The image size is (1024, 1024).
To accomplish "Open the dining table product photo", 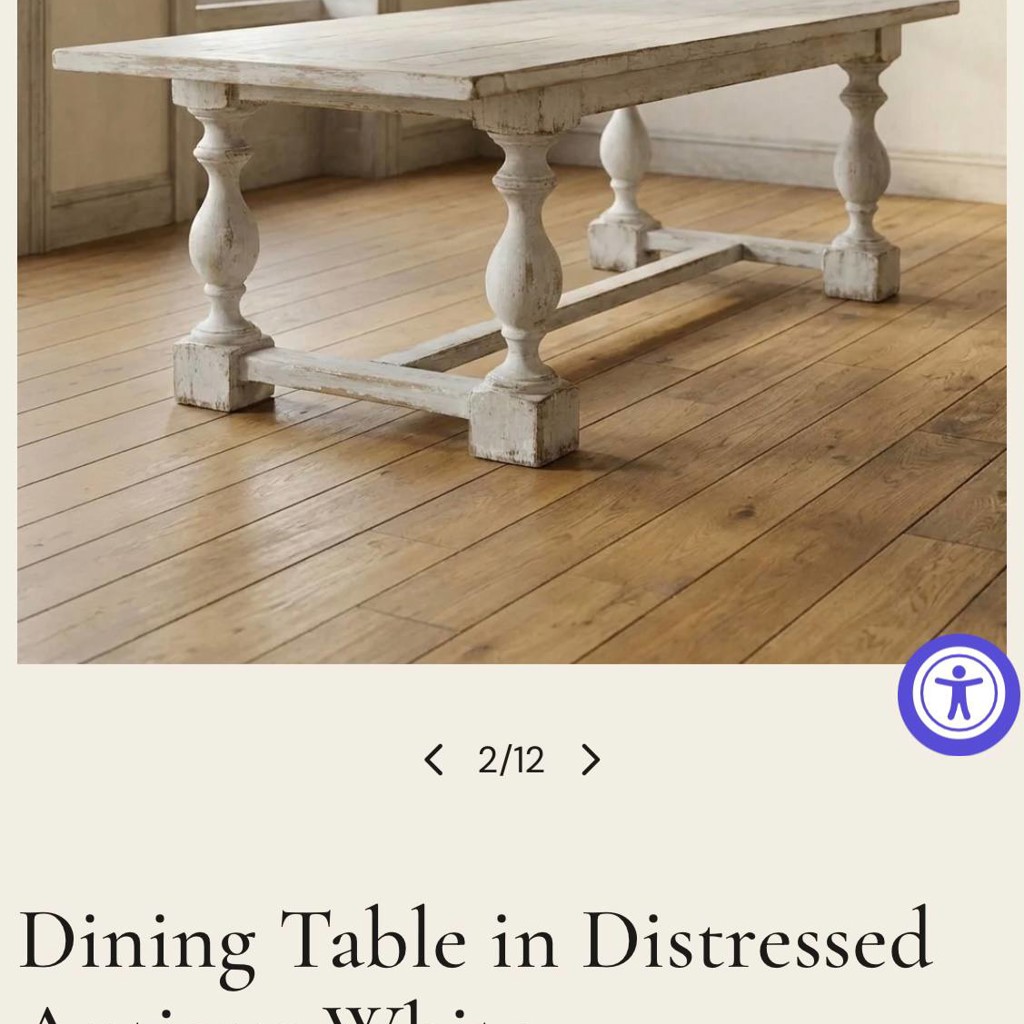I will (x=511, y=332).
